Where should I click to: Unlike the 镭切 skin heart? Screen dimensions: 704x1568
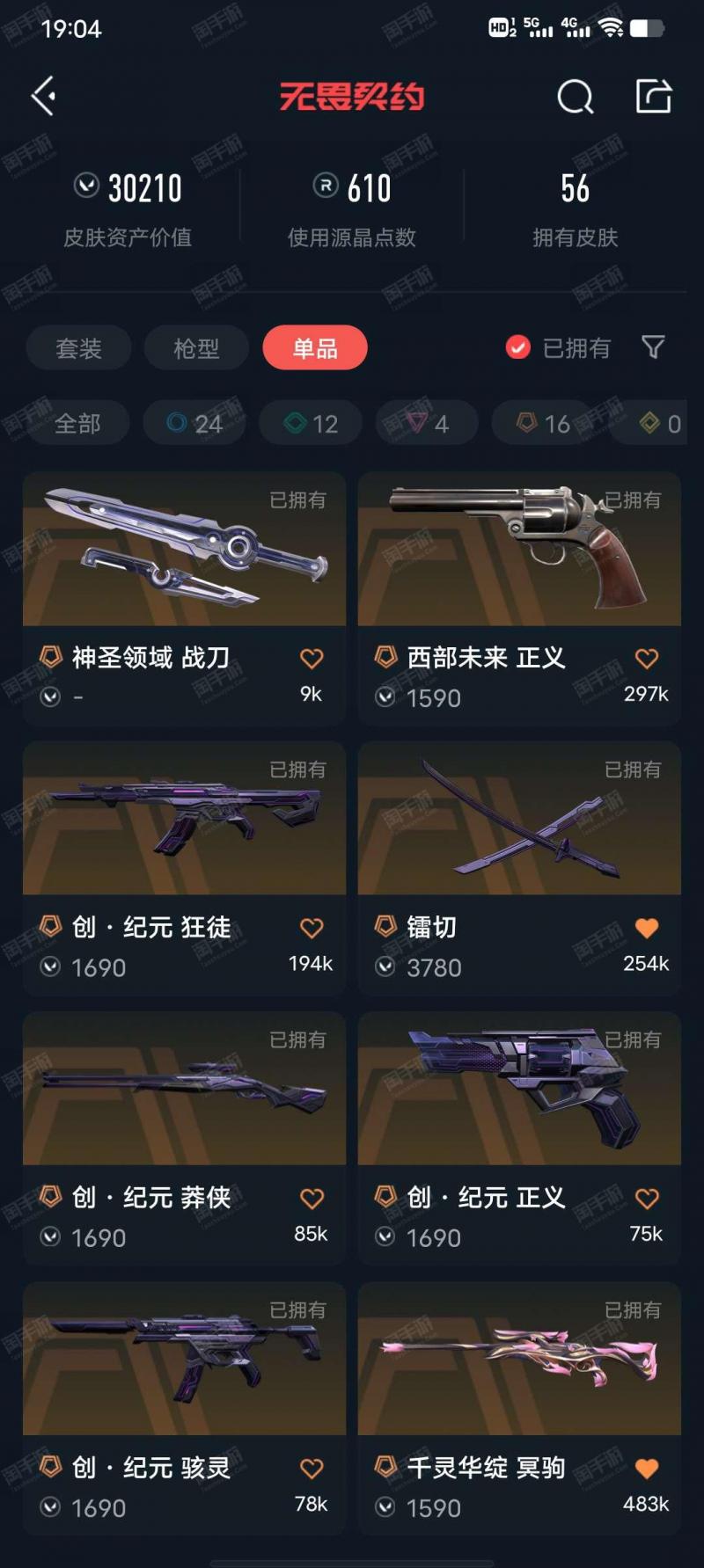647,928
